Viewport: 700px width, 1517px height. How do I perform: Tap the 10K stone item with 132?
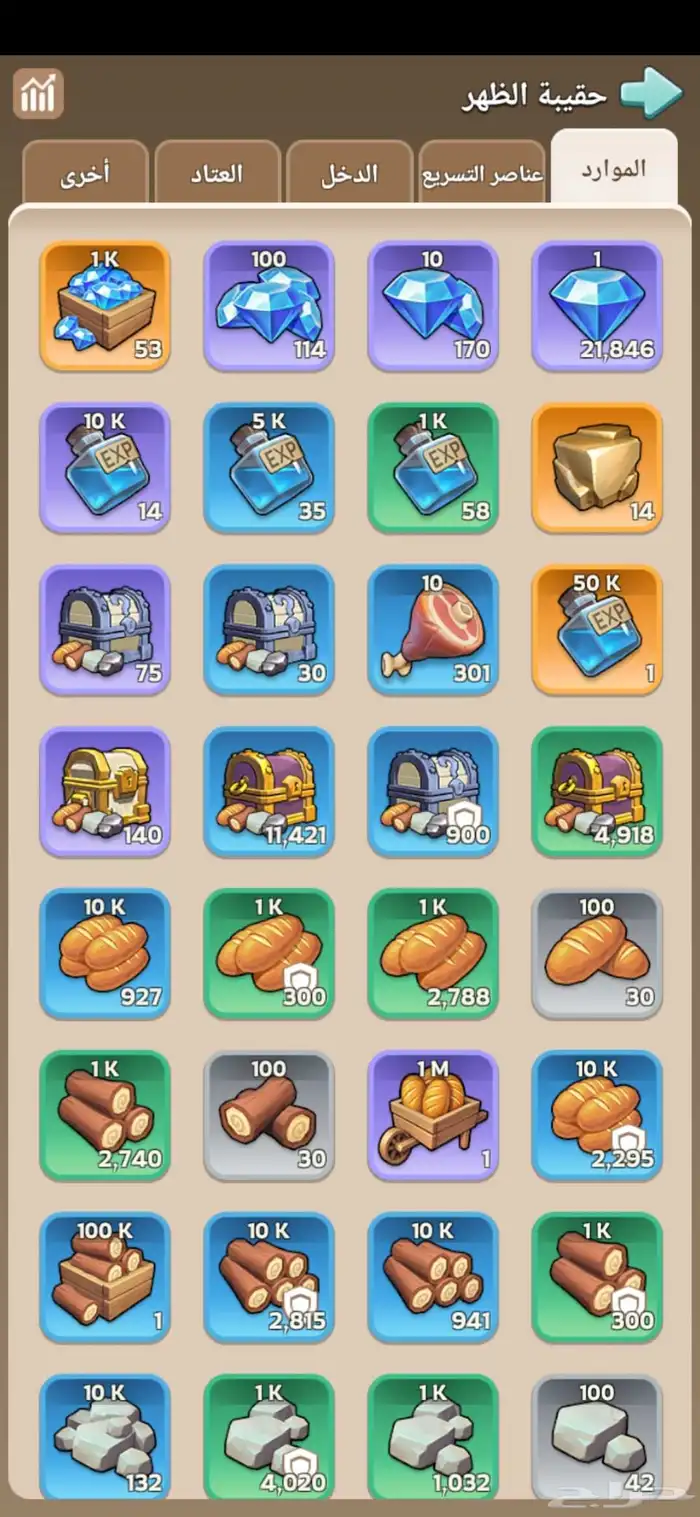[x=105, y=1438]
